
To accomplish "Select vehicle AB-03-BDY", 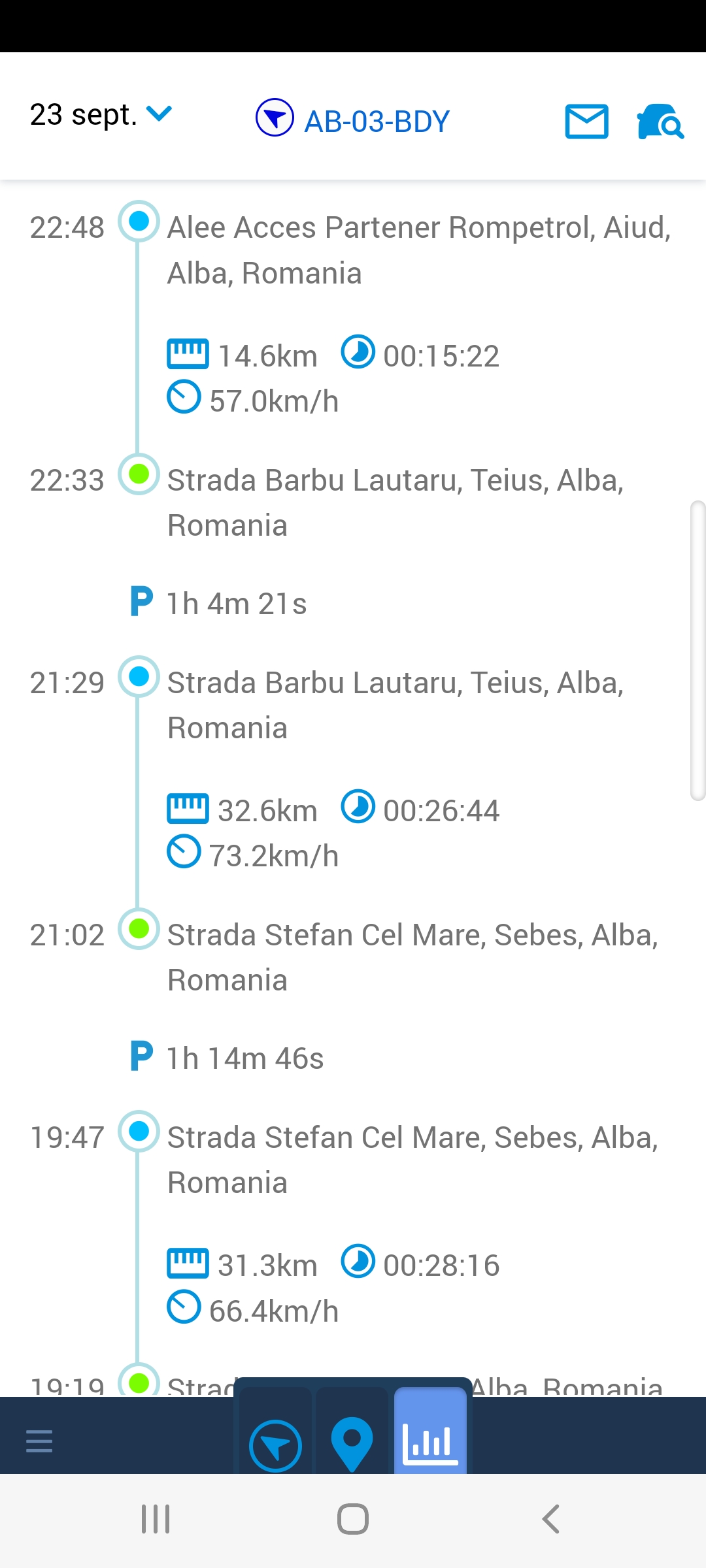I will coord(353,120).
